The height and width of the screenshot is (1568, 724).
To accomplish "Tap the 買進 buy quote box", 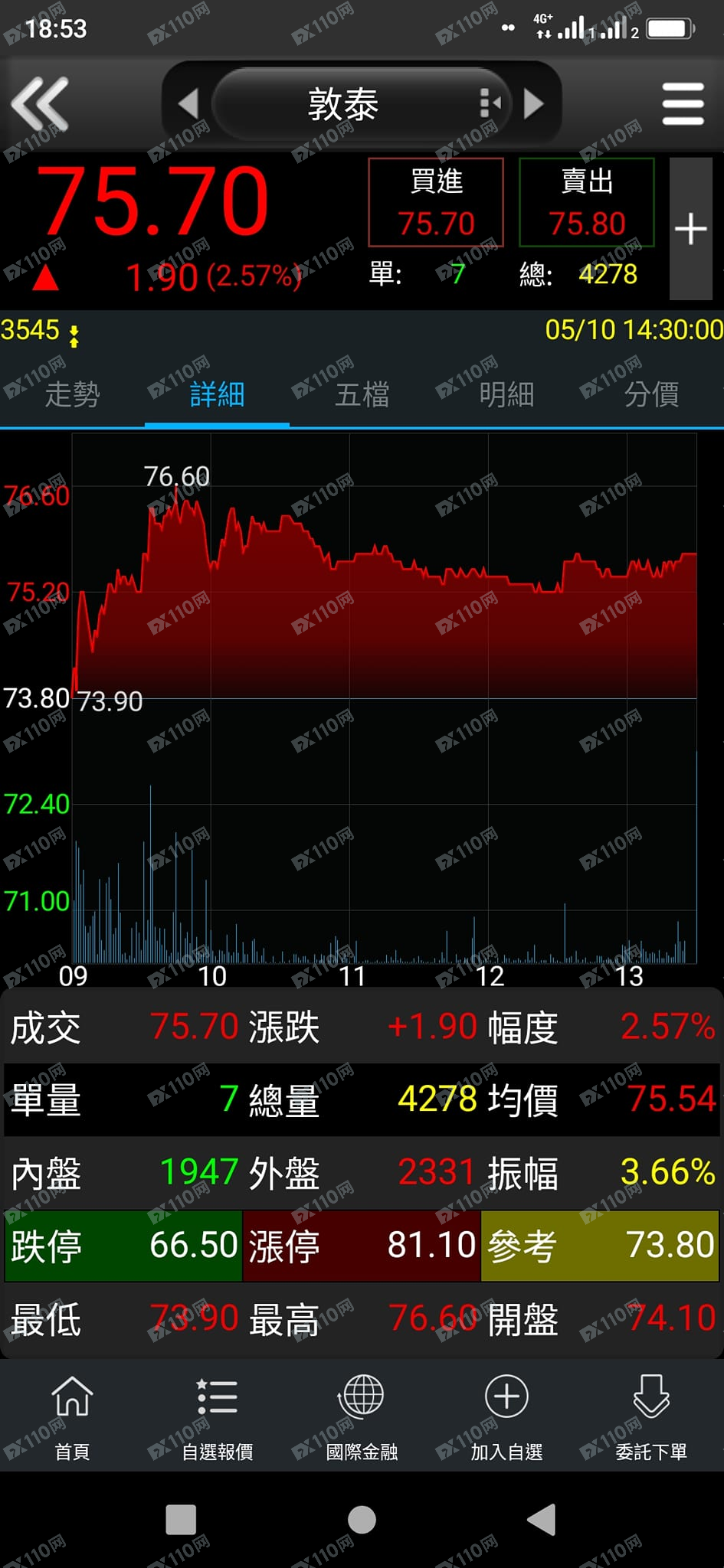I will (435, 202).
